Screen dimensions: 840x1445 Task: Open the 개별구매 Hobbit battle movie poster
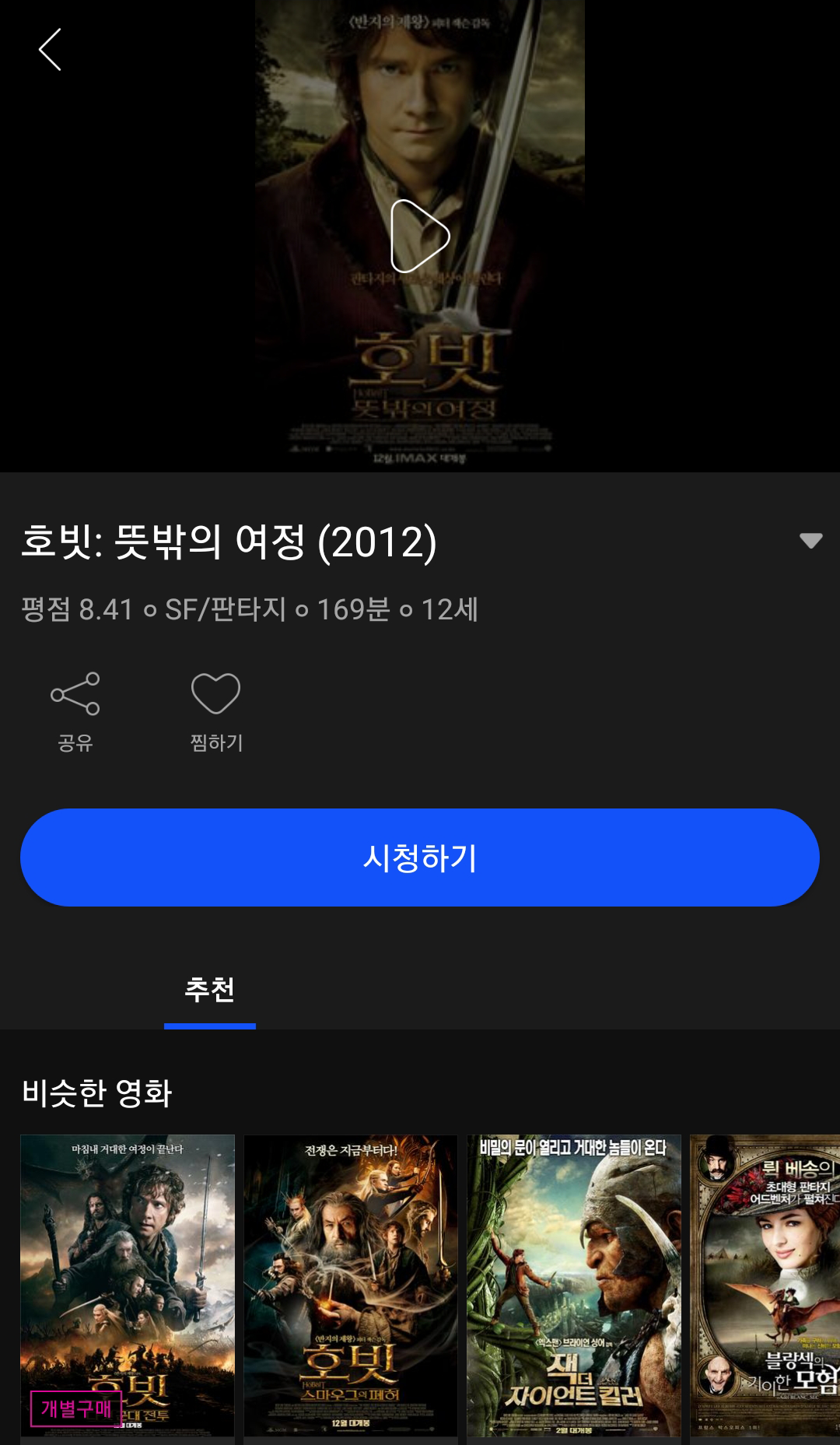[x=128, y=1284]
